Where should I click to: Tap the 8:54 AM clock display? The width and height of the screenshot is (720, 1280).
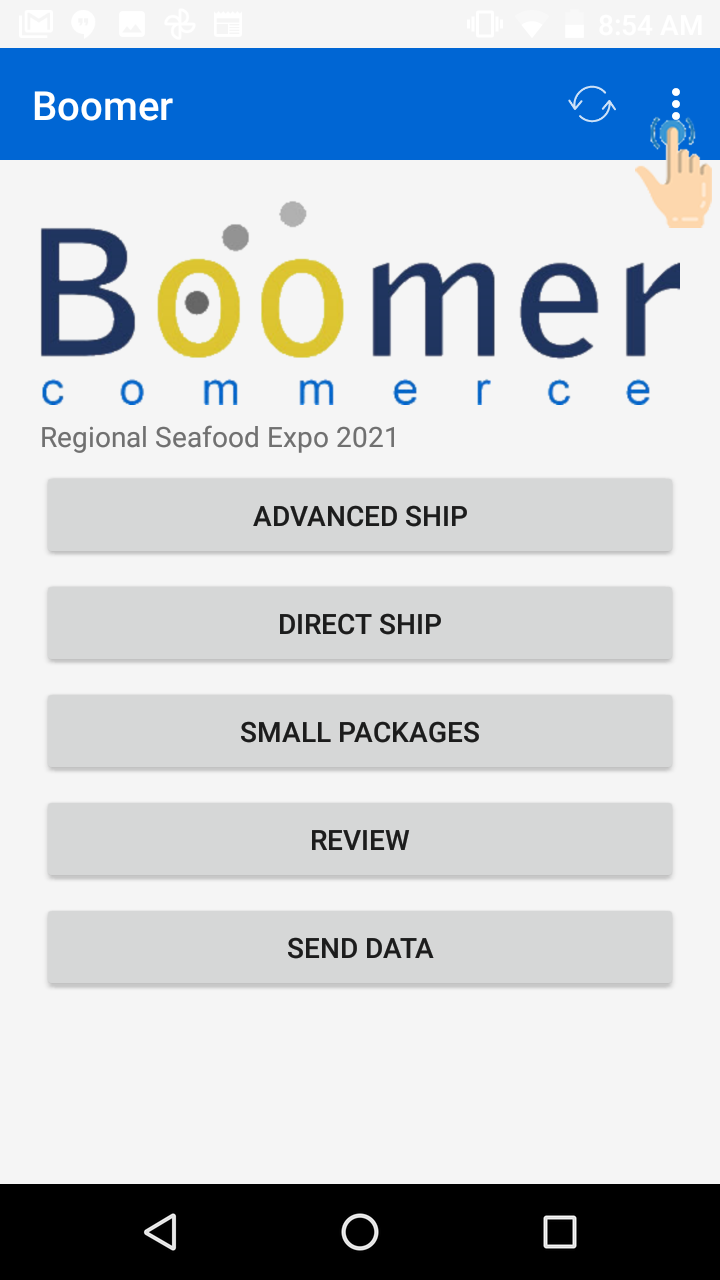click(648, 22)
